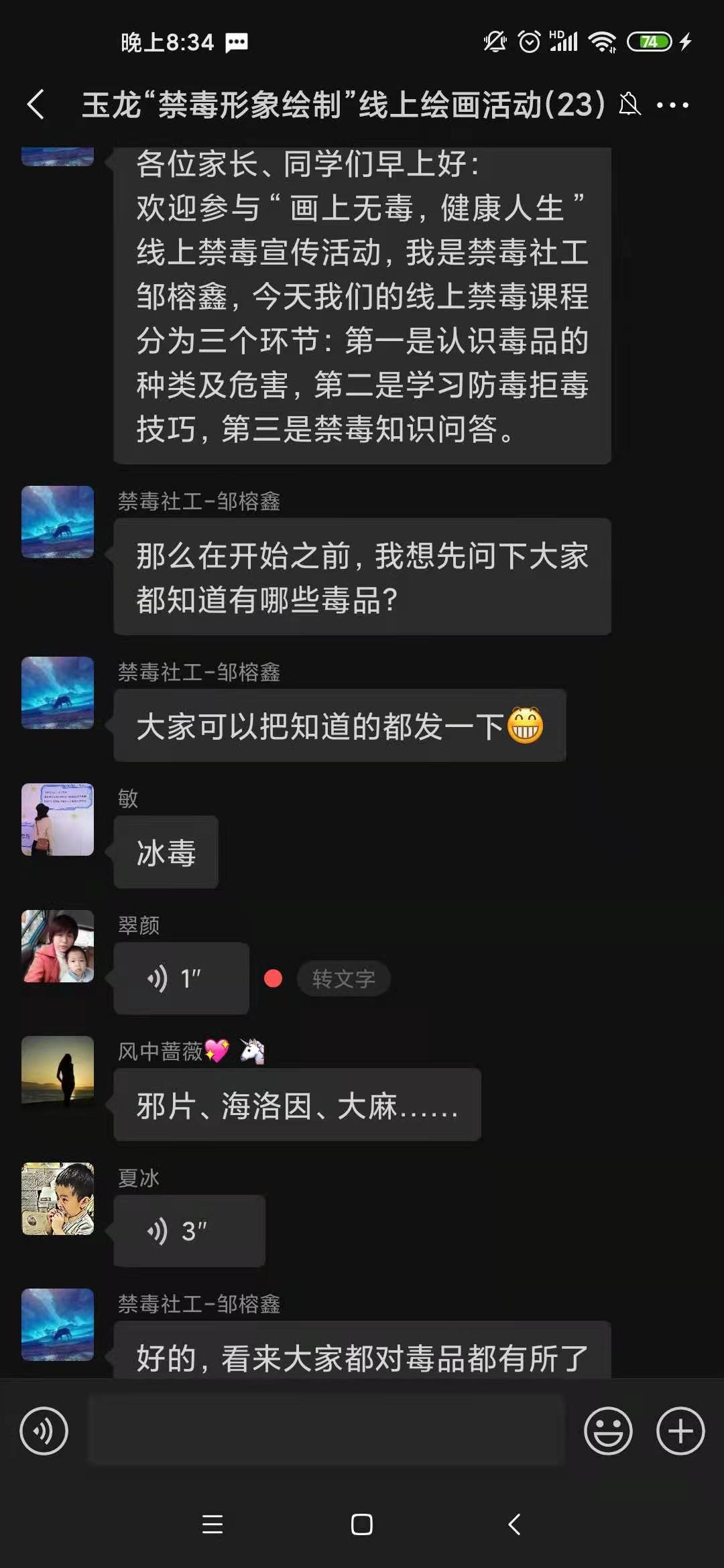Open system recent apps button
This screenshot has width=724, height=1568.
213,1525
